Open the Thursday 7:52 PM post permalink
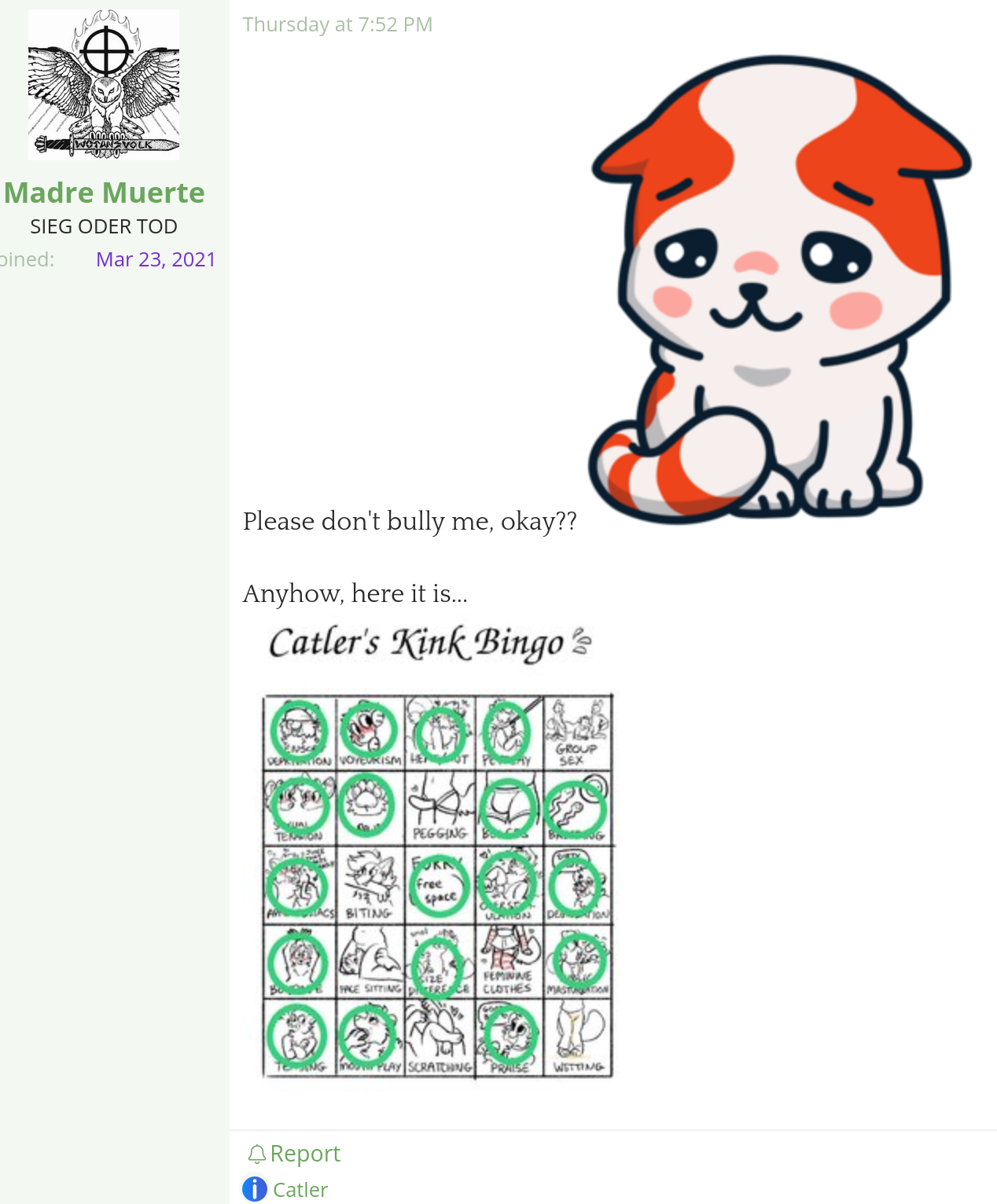The image size is (997, 1204). click(x=337, y=24)
